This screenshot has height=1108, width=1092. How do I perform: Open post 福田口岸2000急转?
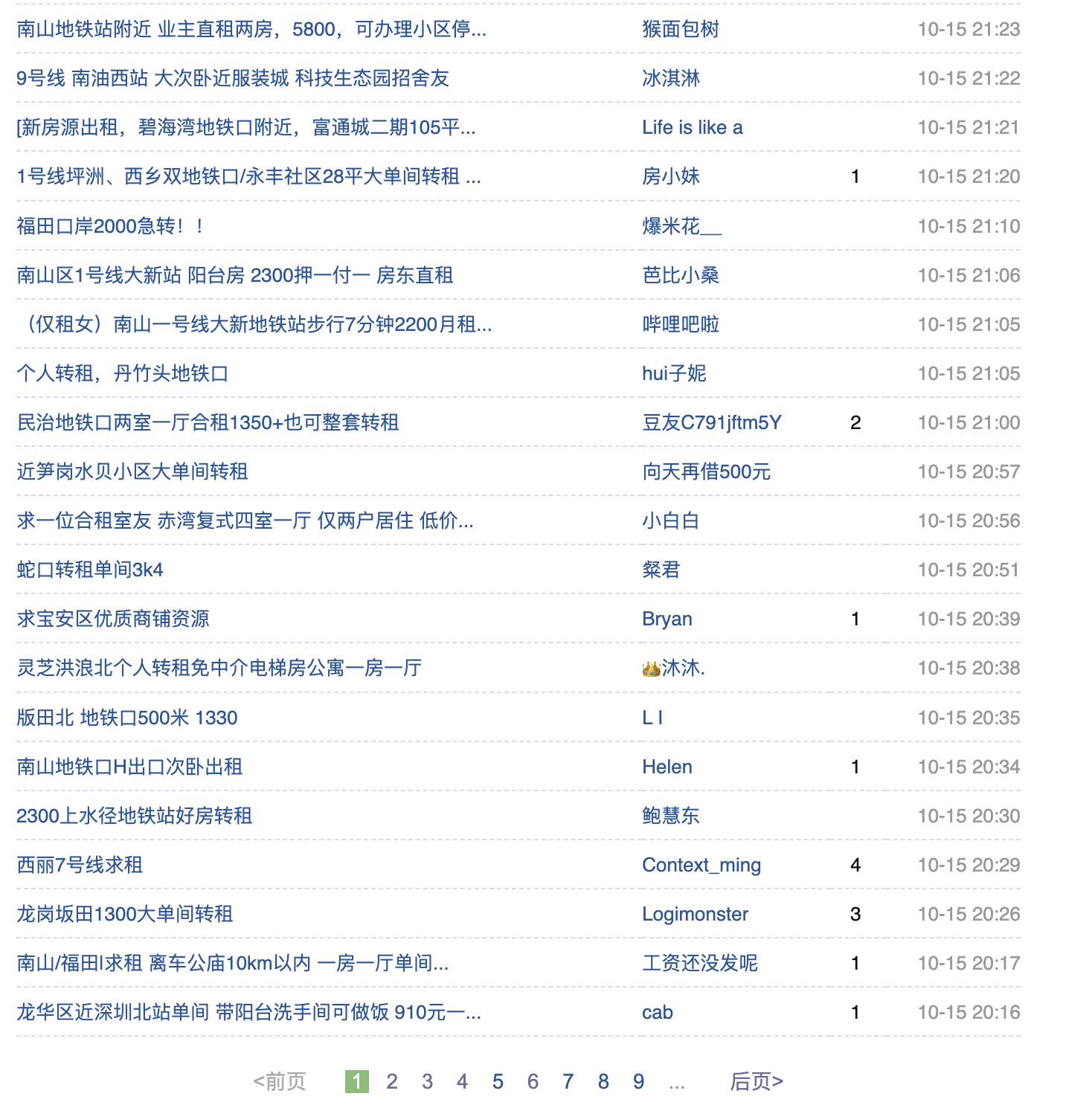[110, 226]
